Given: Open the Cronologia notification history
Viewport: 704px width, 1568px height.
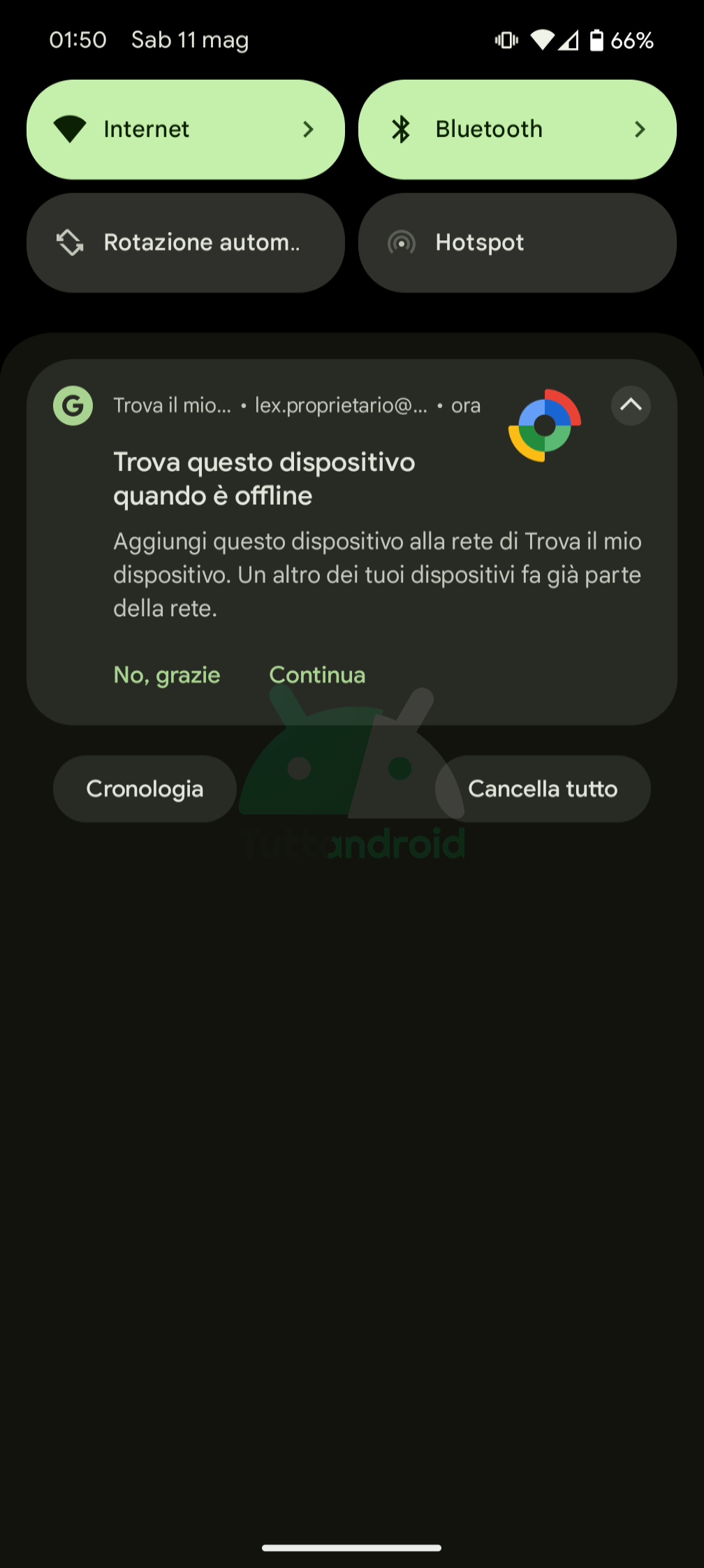Looking at the screenshot, I should click(x=145, y=789).
